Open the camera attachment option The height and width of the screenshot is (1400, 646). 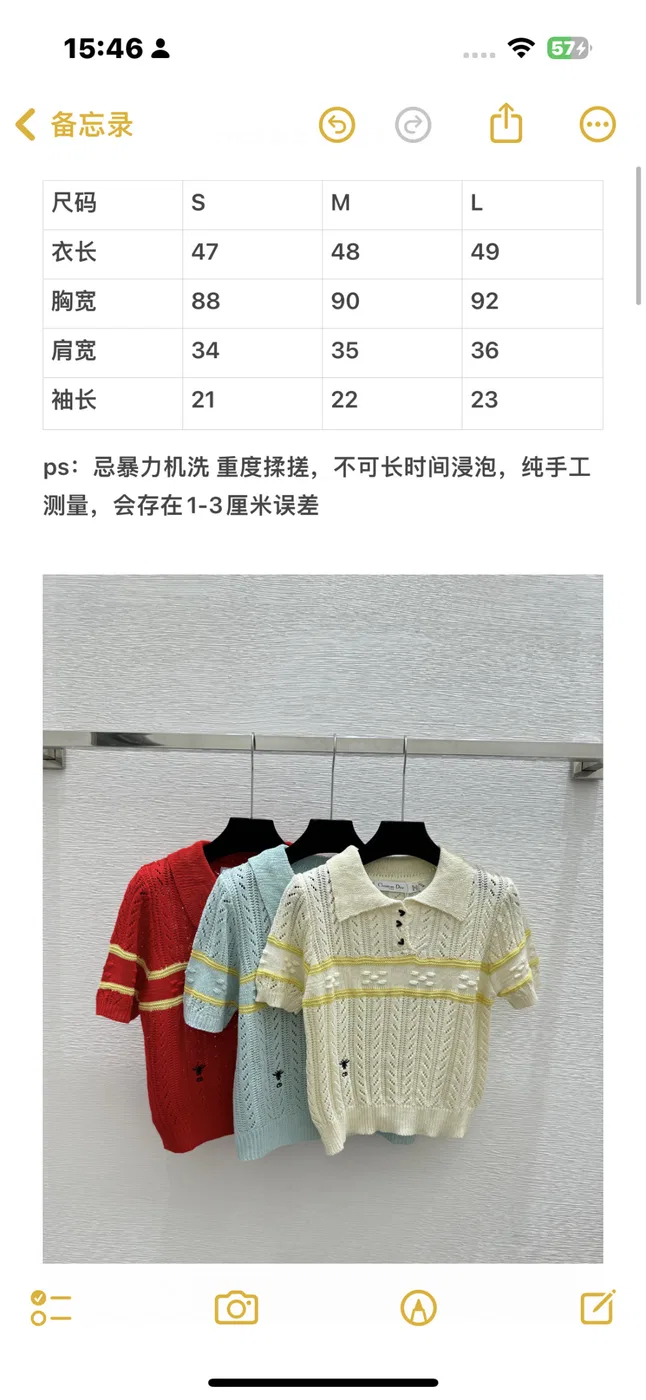(x=236, y=1307)
